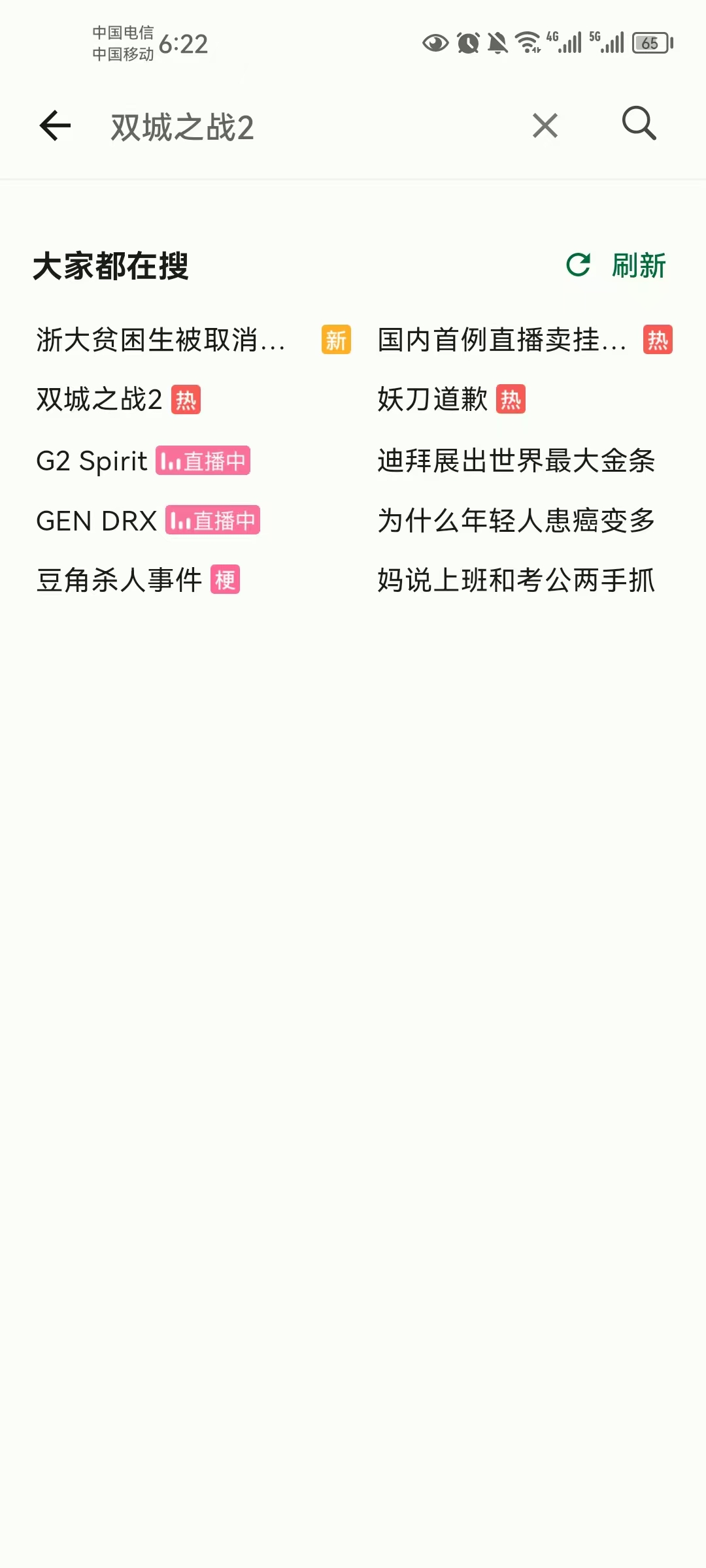Search 为什么年轻人患癌变多
Screen dimensions: 706x1568
pyautogui.click(x=516, y=521)
